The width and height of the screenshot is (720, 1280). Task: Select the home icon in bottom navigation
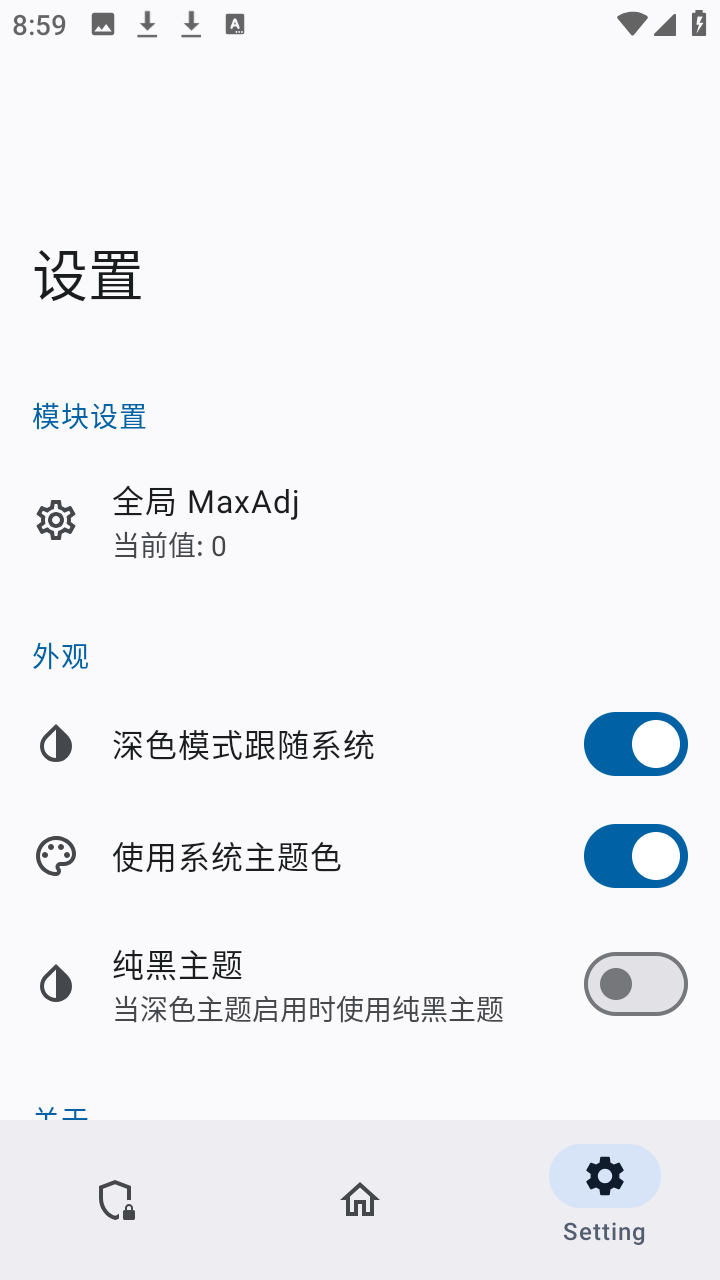360,1197
